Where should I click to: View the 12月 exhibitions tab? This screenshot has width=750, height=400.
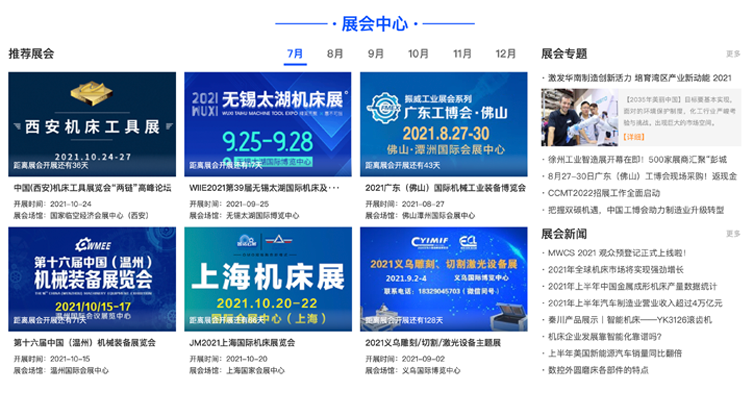pyautogui.click(x=506, y=54)
